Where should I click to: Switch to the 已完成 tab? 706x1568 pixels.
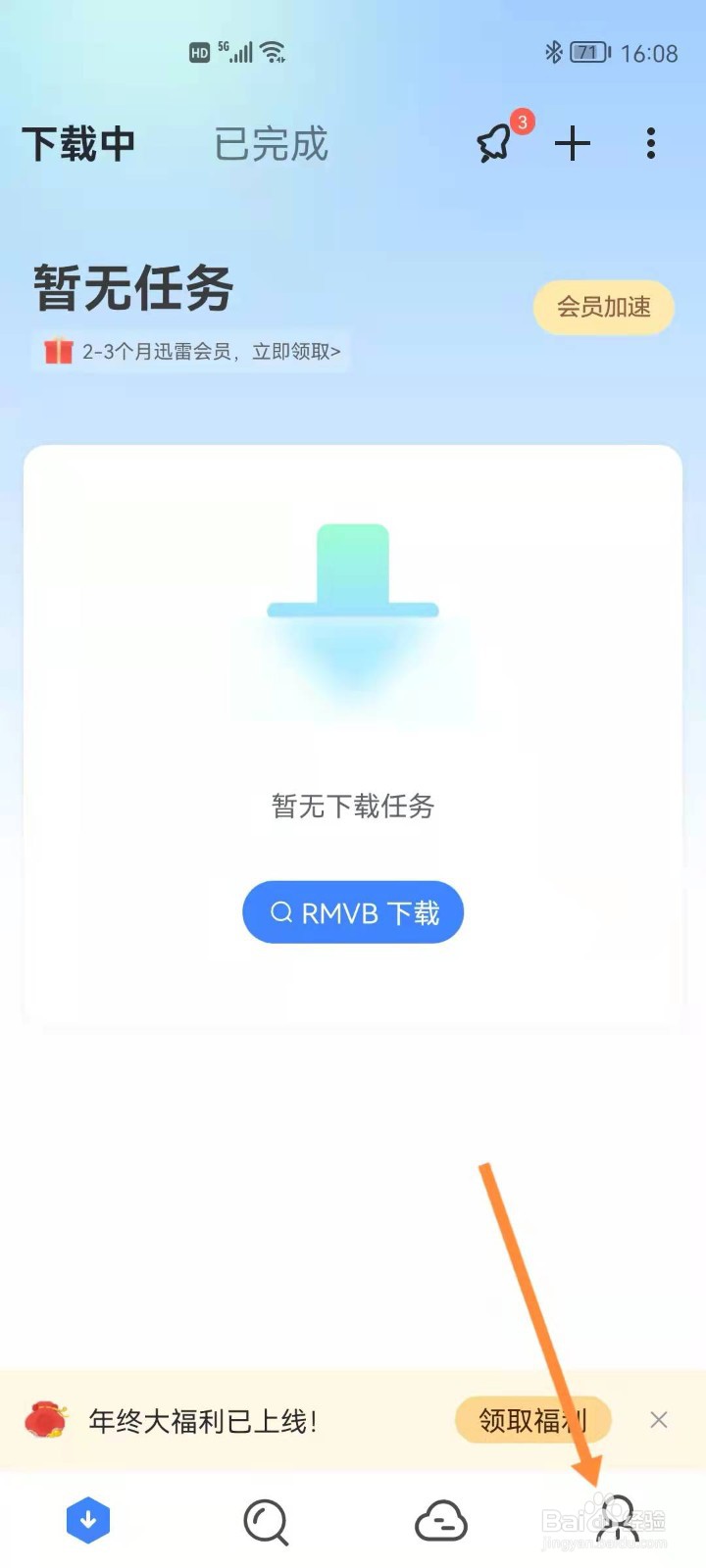point(270,144)
